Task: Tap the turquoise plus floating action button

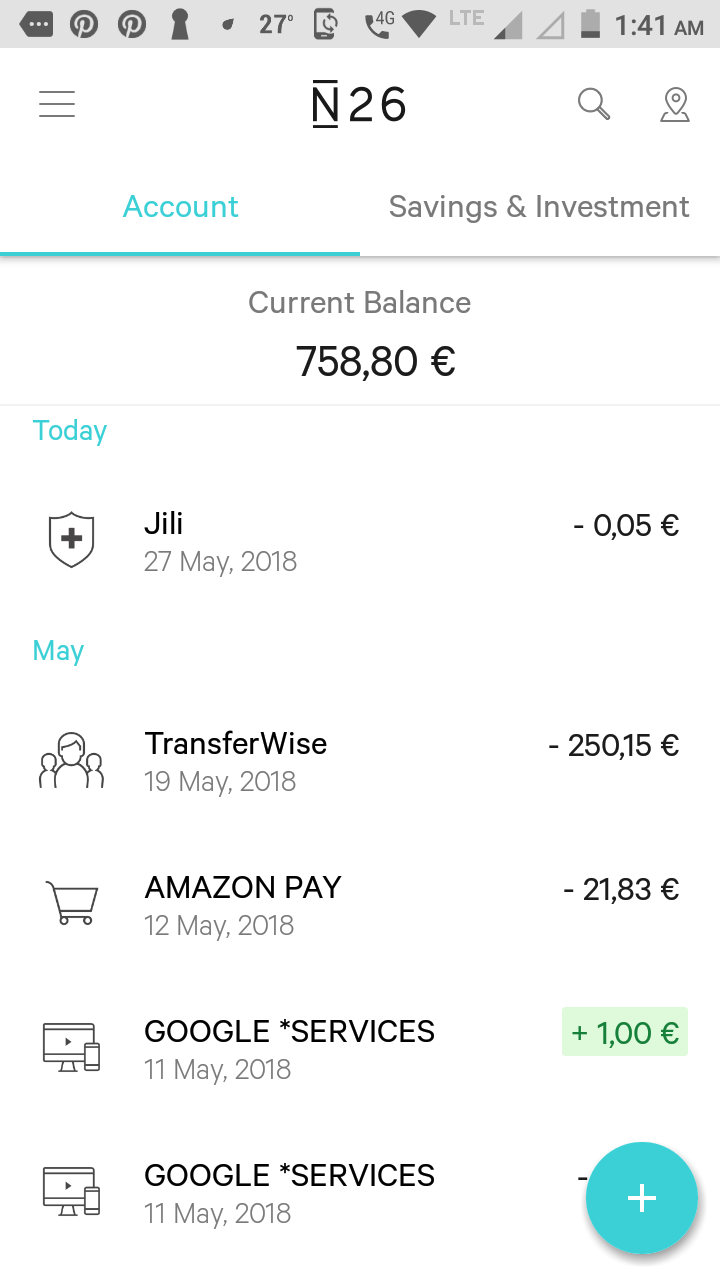Action: (x=641, y=1197)
